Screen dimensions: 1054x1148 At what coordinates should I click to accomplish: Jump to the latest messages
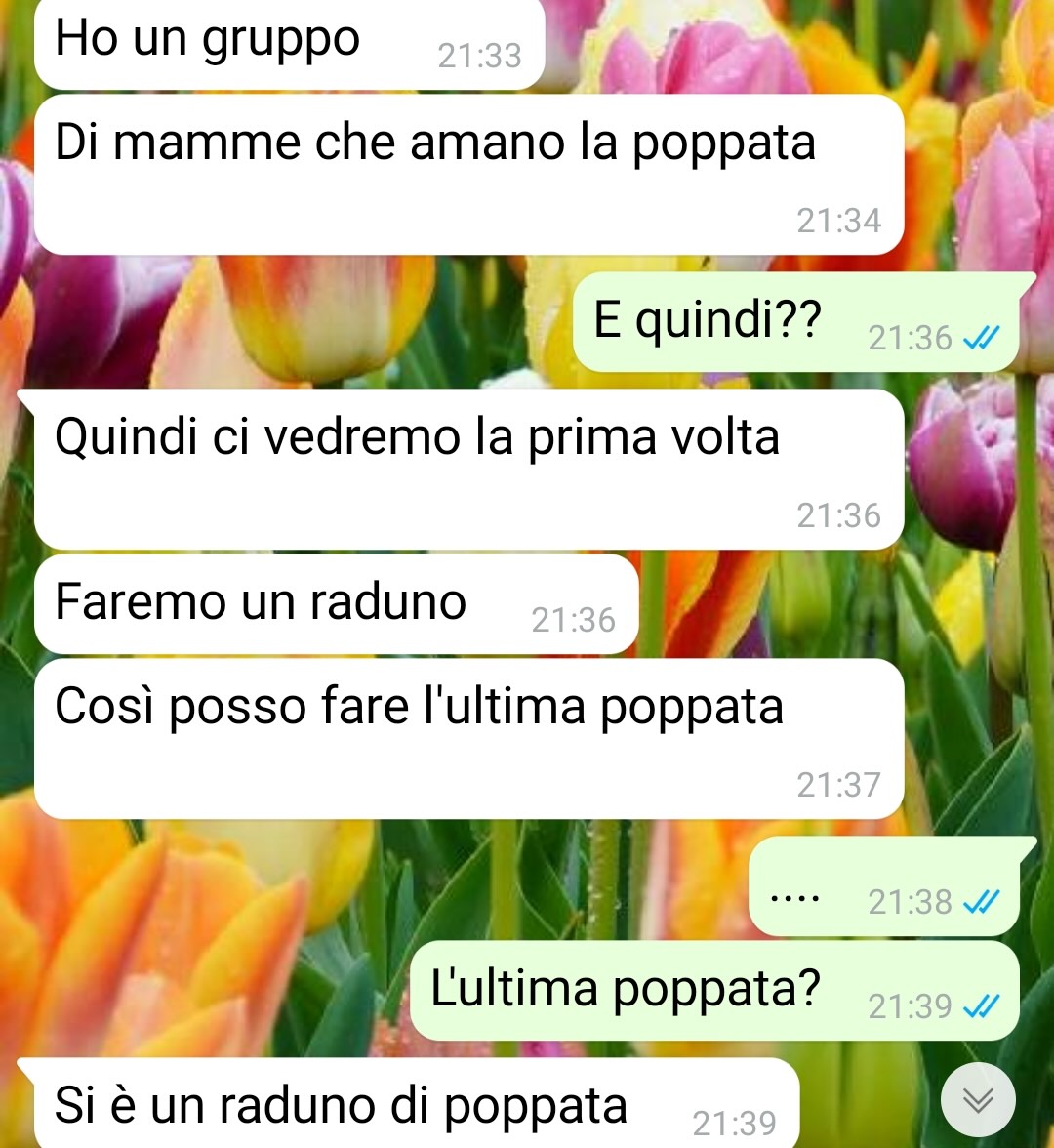click(x=978, y=1100)
